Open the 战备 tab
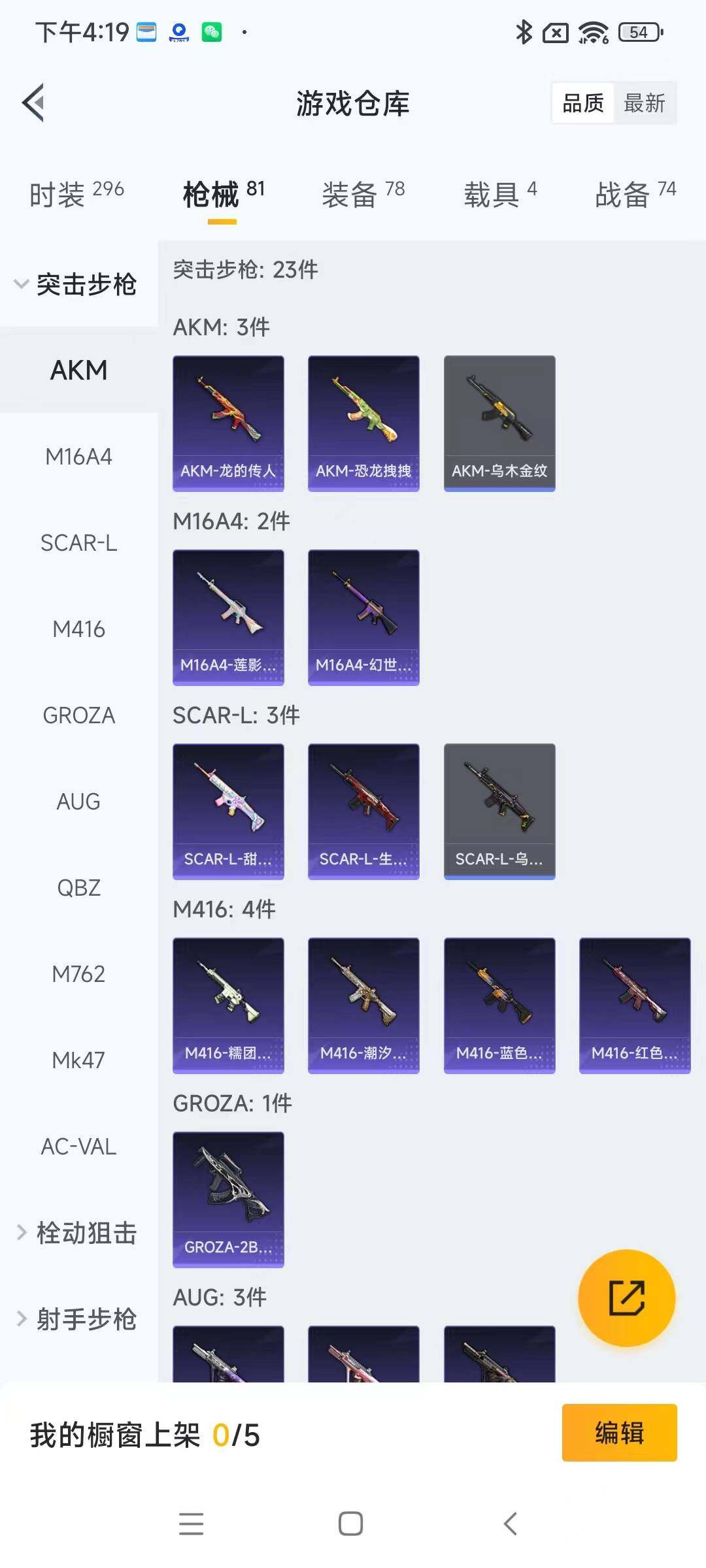706x1568 pixels. (635, 194)
